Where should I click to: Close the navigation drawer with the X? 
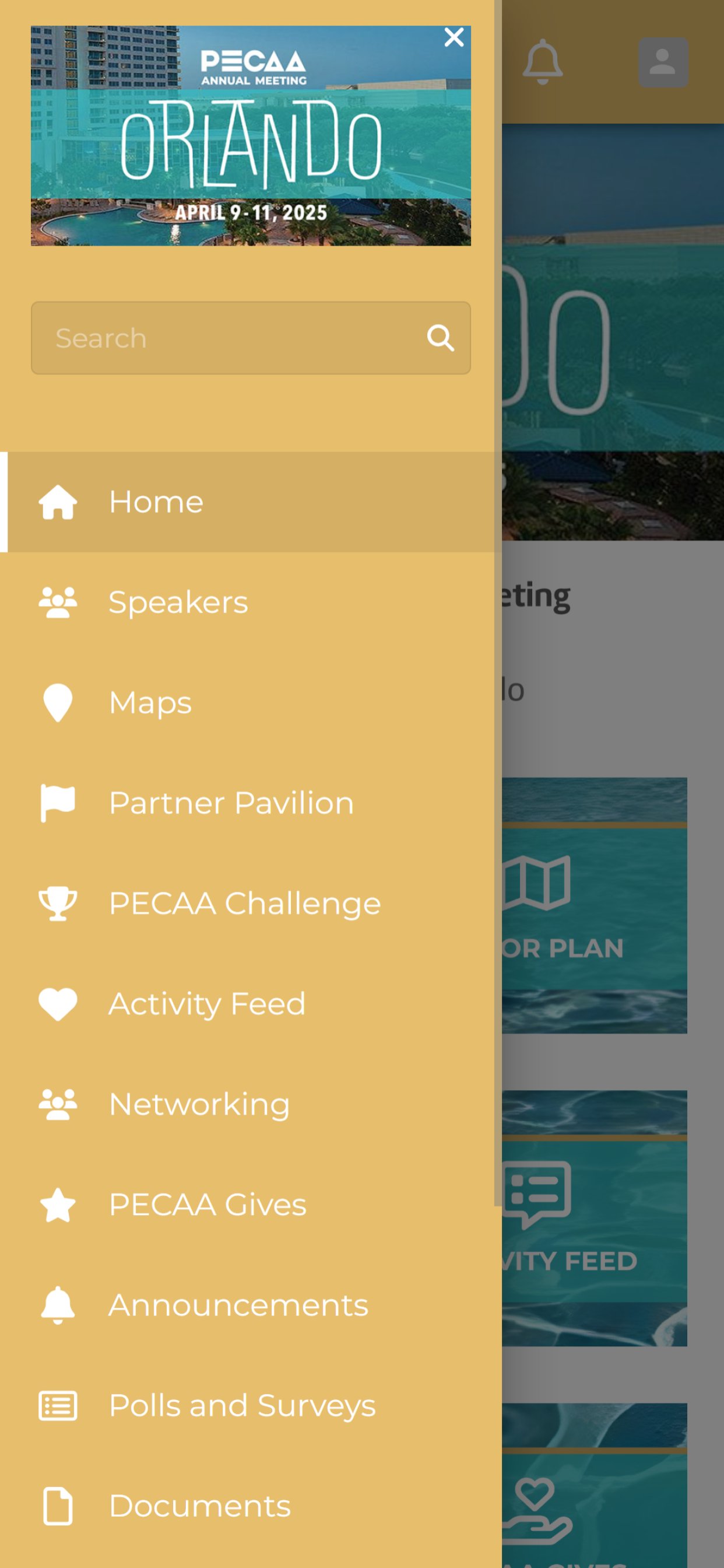pos(454,37)
